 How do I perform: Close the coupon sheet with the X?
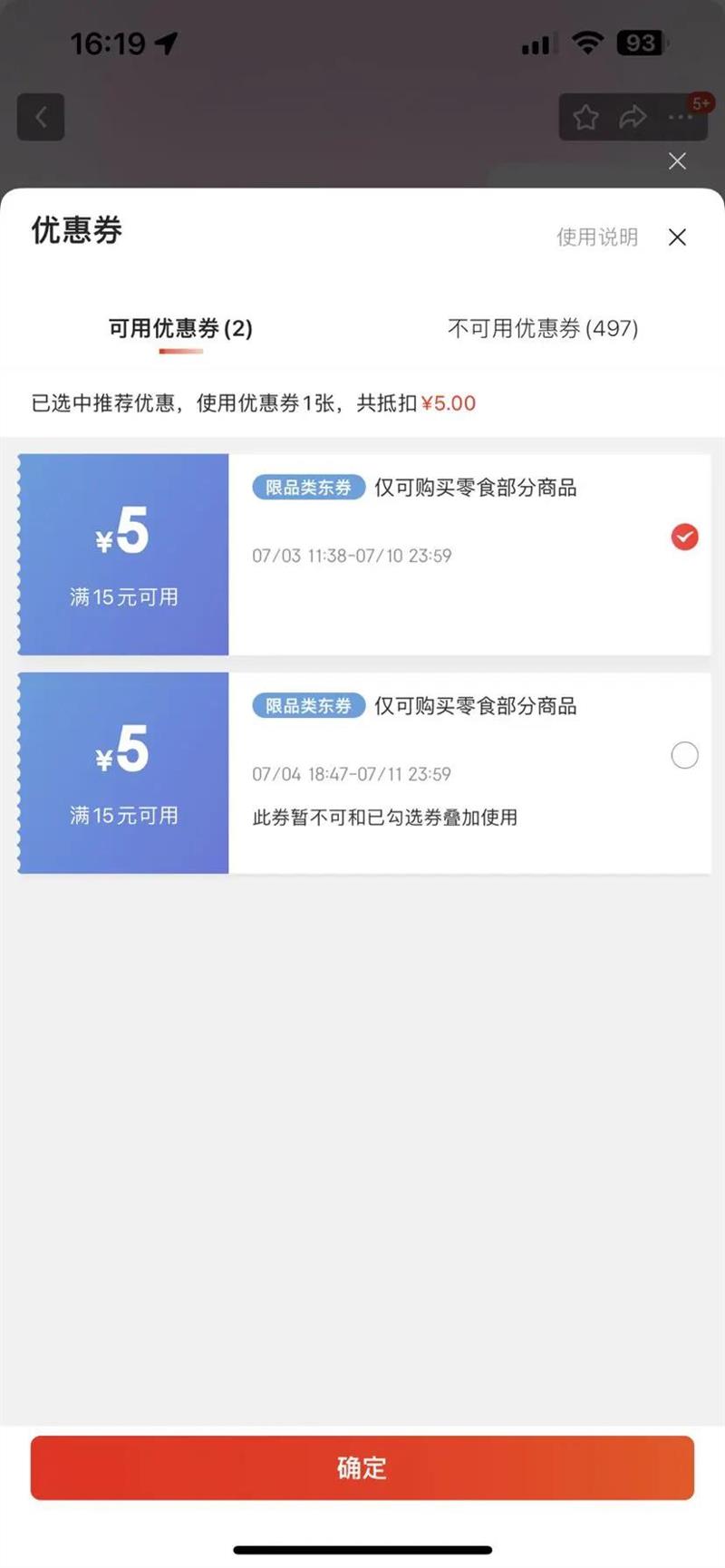point(677,237)
